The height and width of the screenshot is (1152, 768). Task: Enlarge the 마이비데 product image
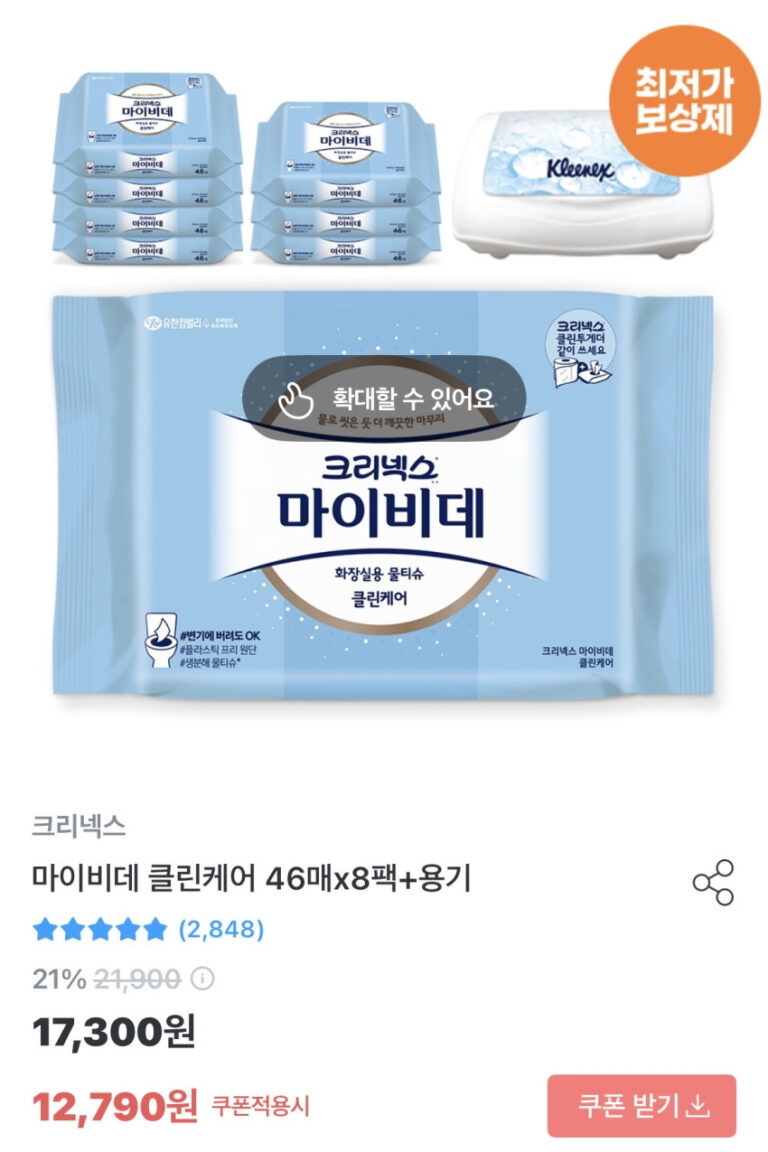pos(384,490)
